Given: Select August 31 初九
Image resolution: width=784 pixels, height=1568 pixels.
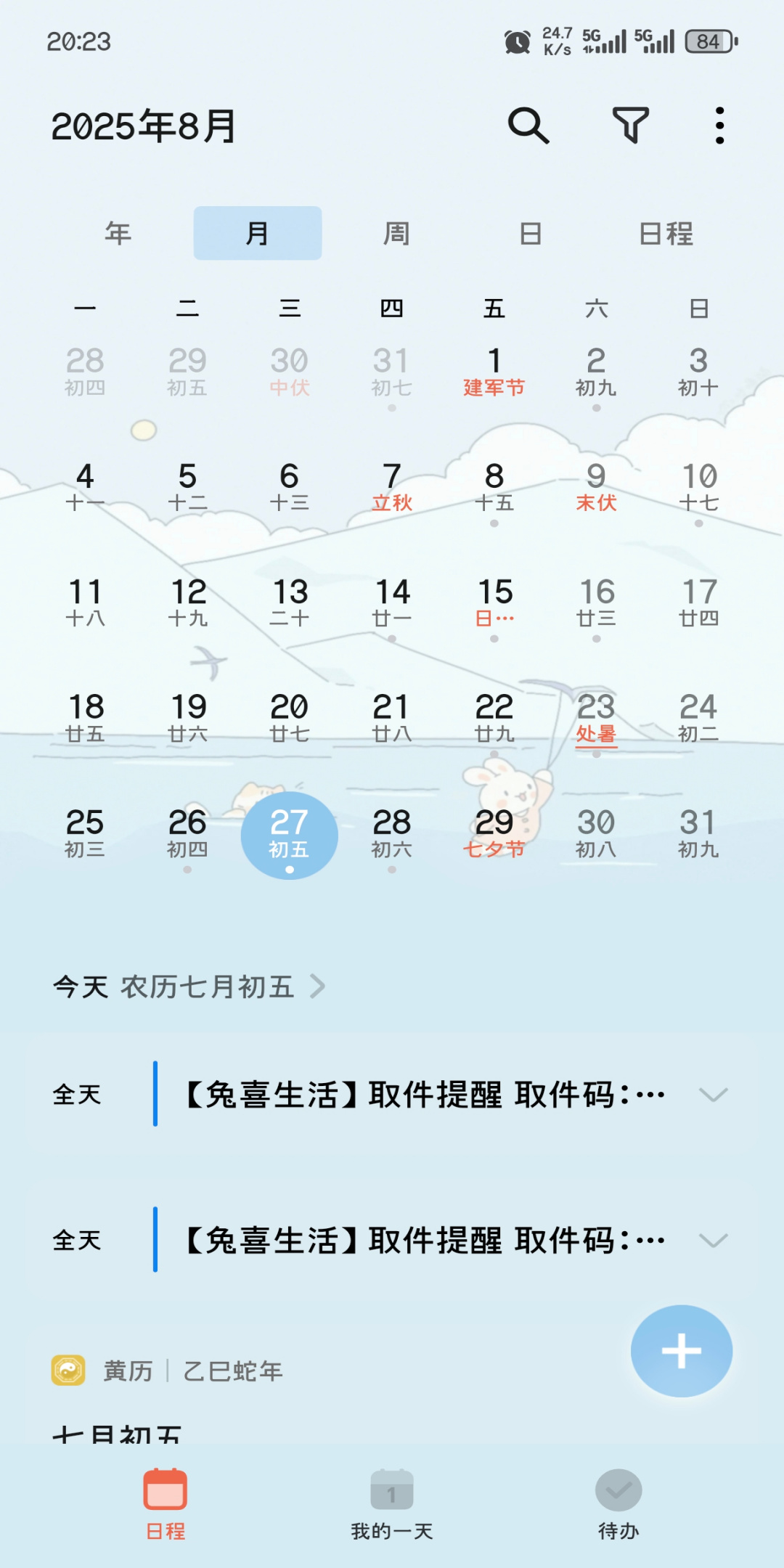Looking at the screenshot, I should [698, 833].
